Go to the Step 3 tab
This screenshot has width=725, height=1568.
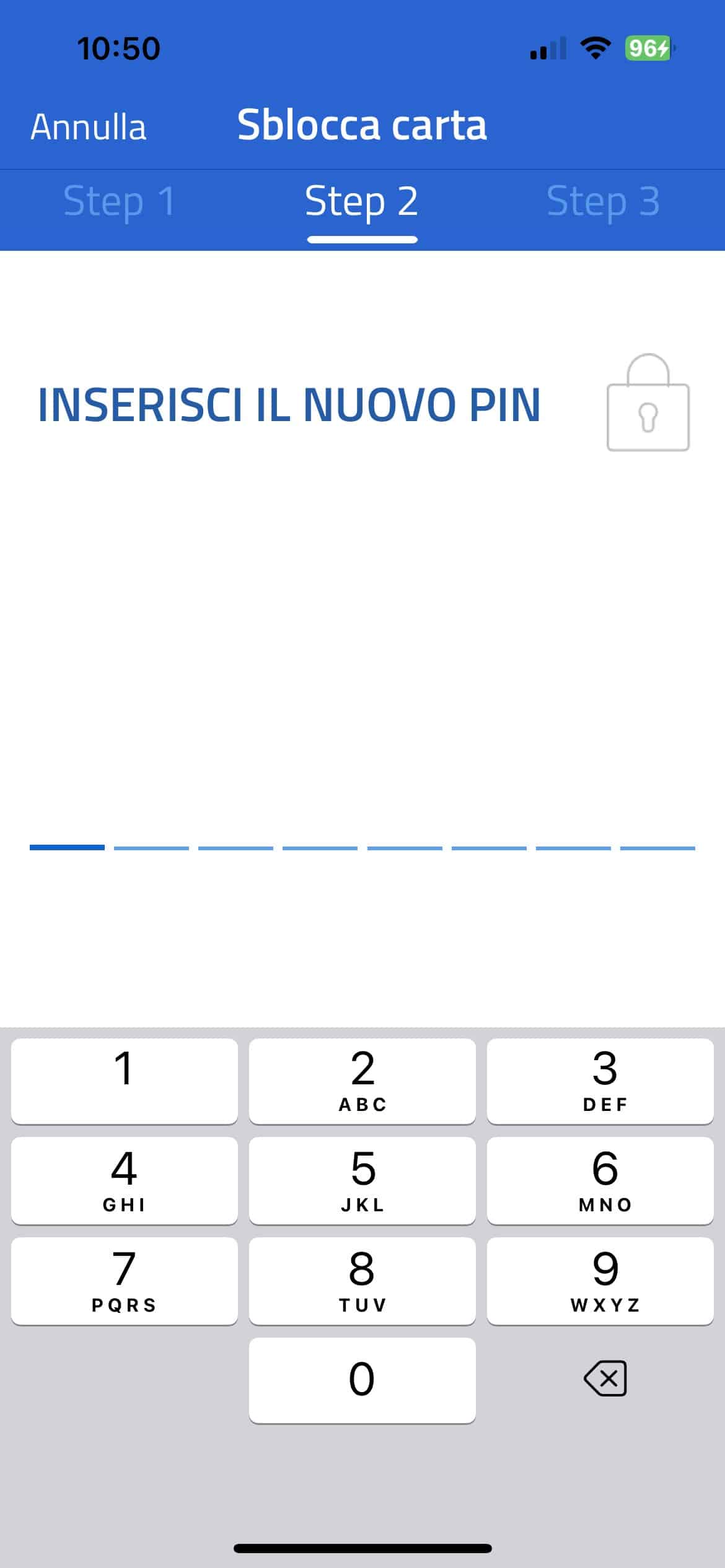click(x=603, y=201)
